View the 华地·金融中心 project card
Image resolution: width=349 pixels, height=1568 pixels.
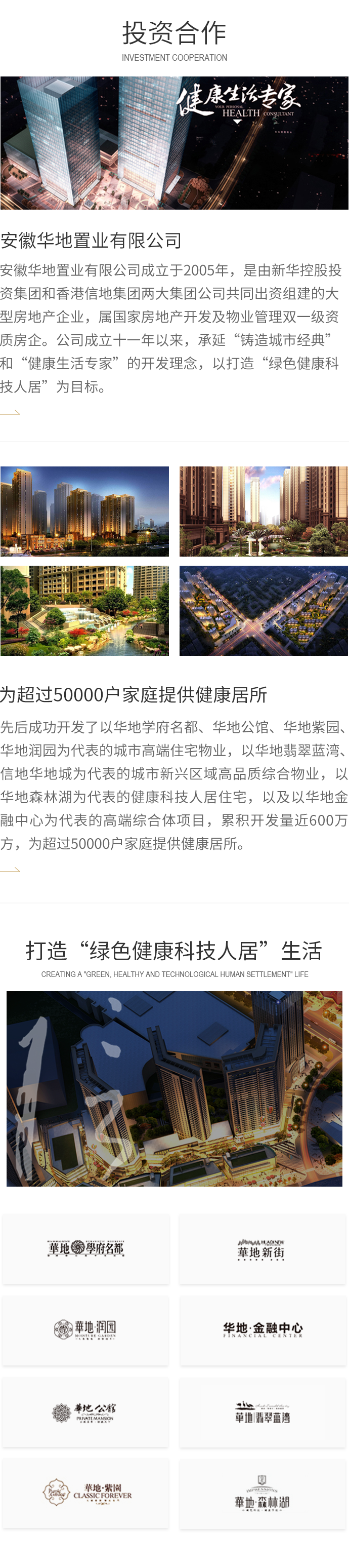click(262, 1330)
